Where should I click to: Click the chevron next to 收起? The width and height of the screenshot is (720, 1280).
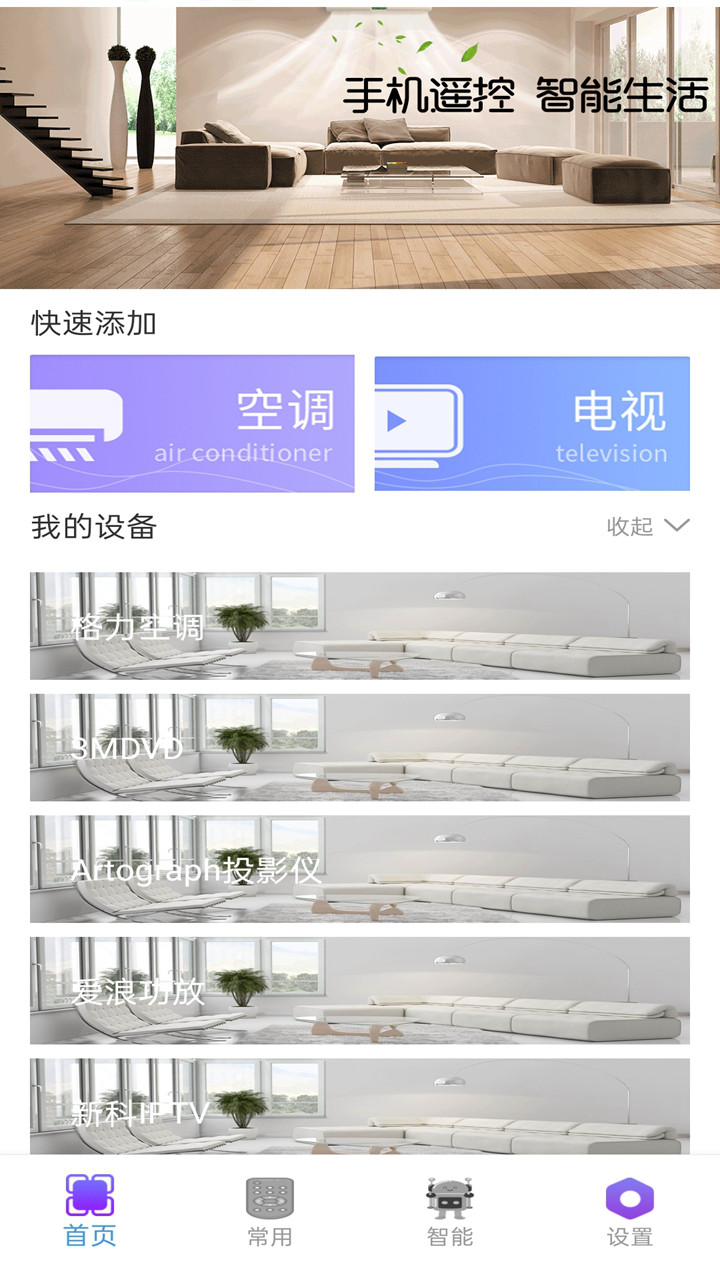point(677,525)
